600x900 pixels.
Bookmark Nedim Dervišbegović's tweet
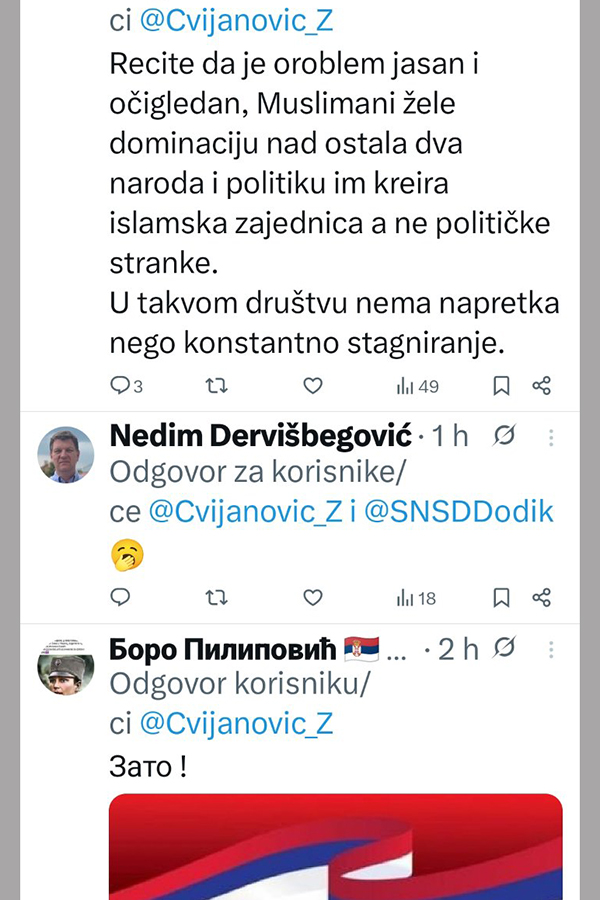click(502, 598)
